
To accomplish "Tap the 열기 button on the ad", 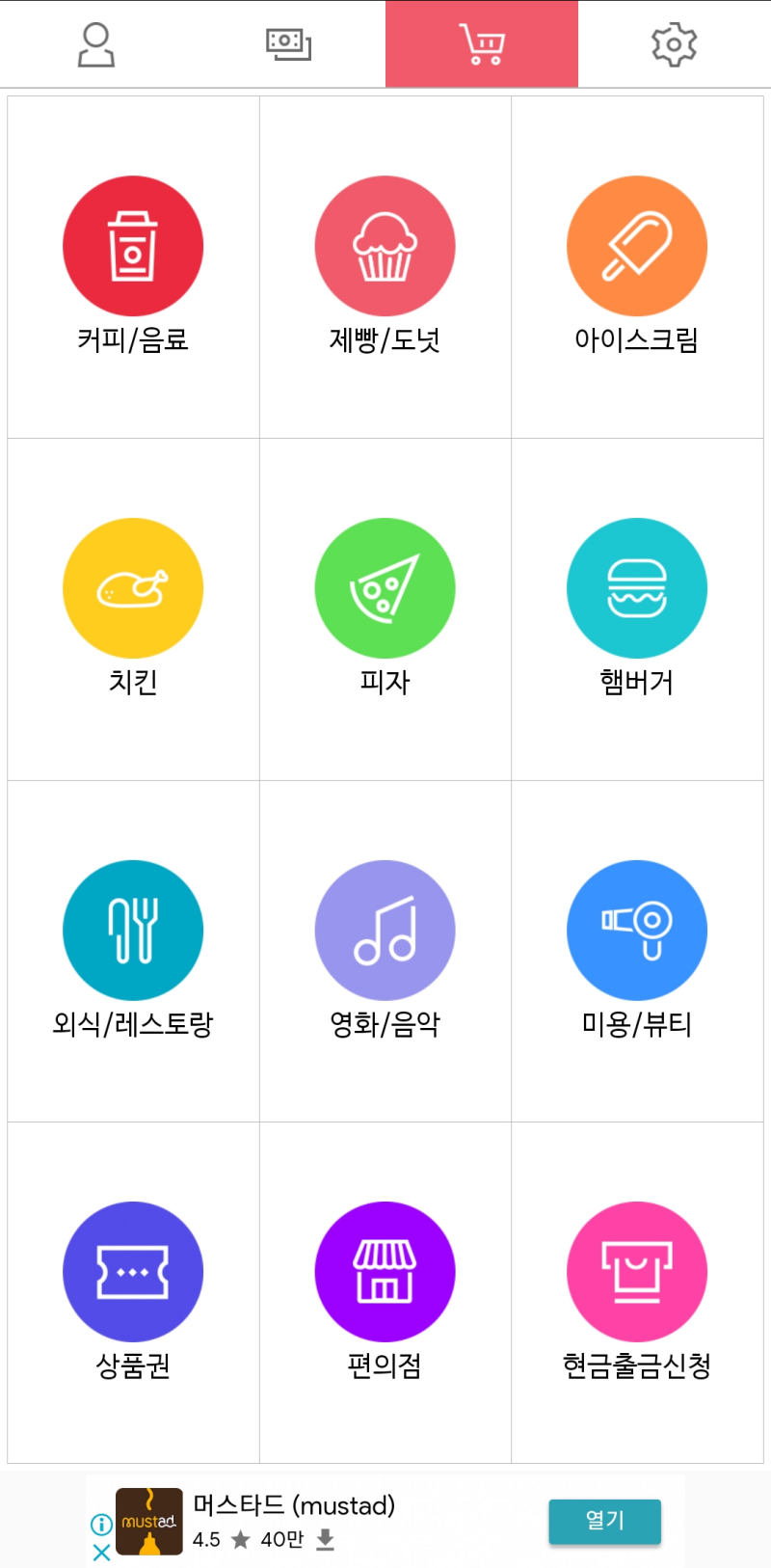I will [604, 1521].
